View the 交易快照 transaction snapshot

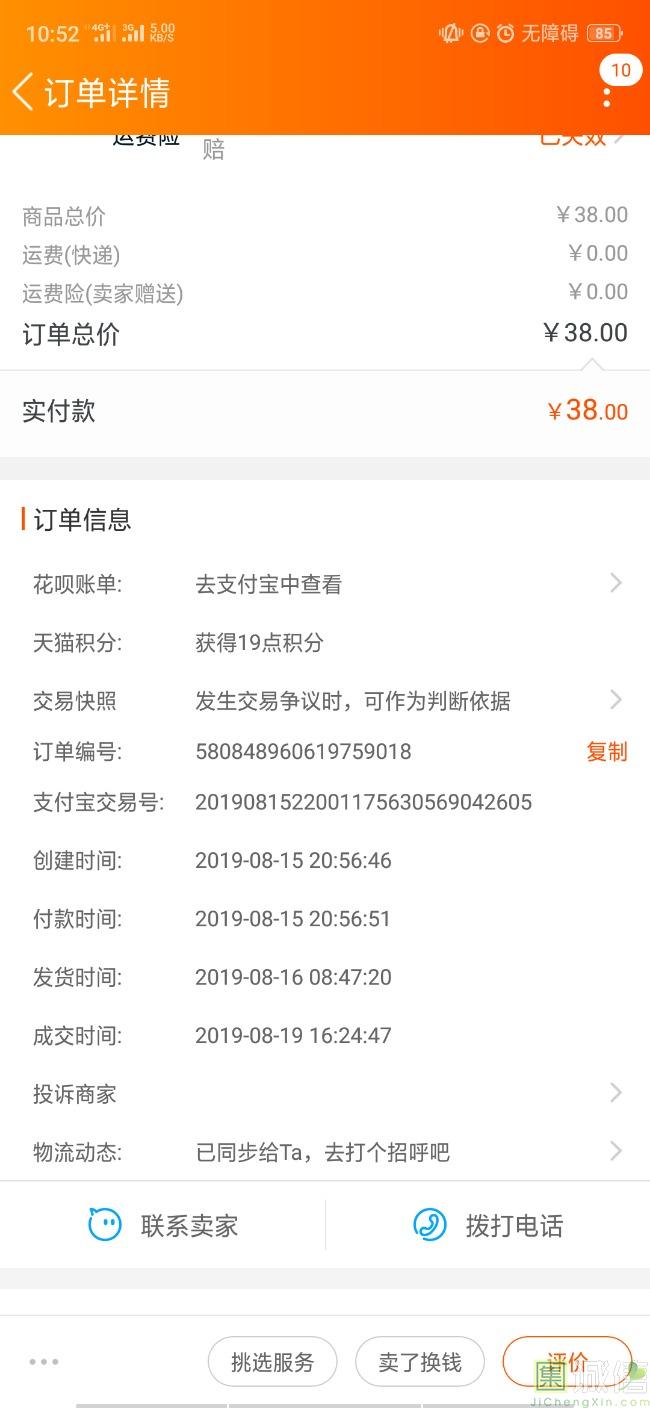324,701
